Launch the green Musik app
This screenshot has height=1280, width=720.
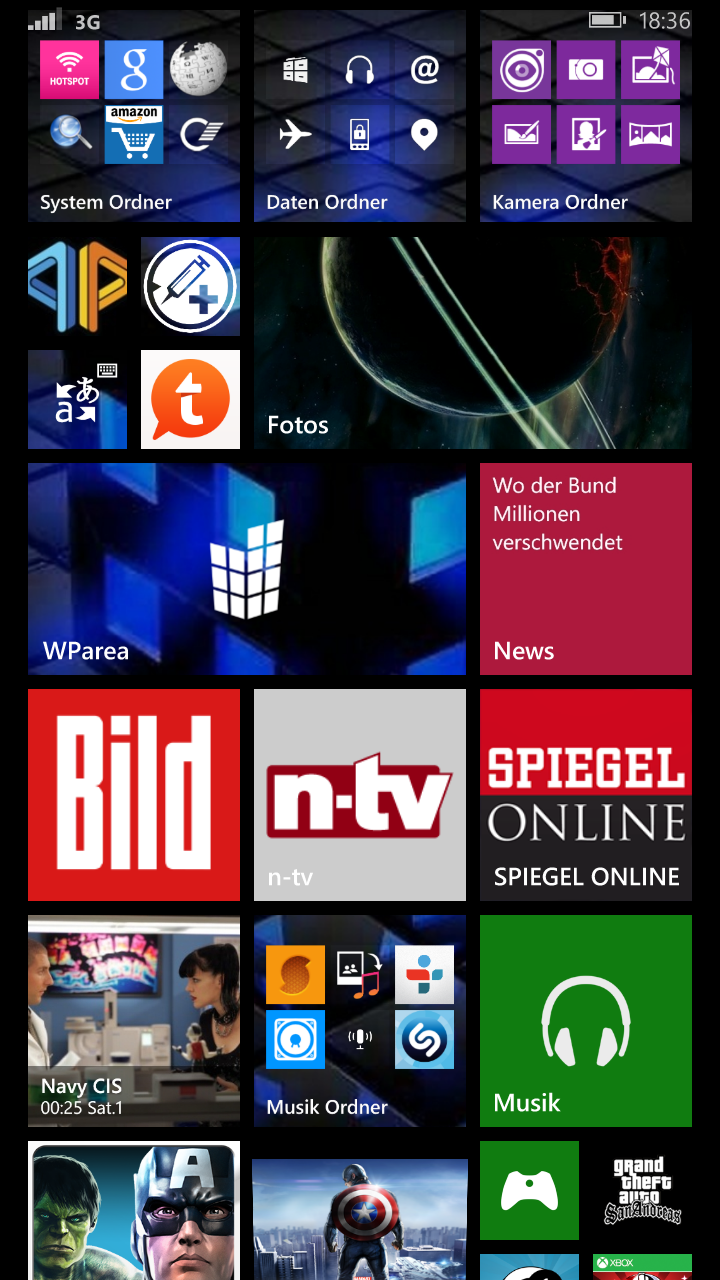pyautogui.click(x=586, y=1021)
